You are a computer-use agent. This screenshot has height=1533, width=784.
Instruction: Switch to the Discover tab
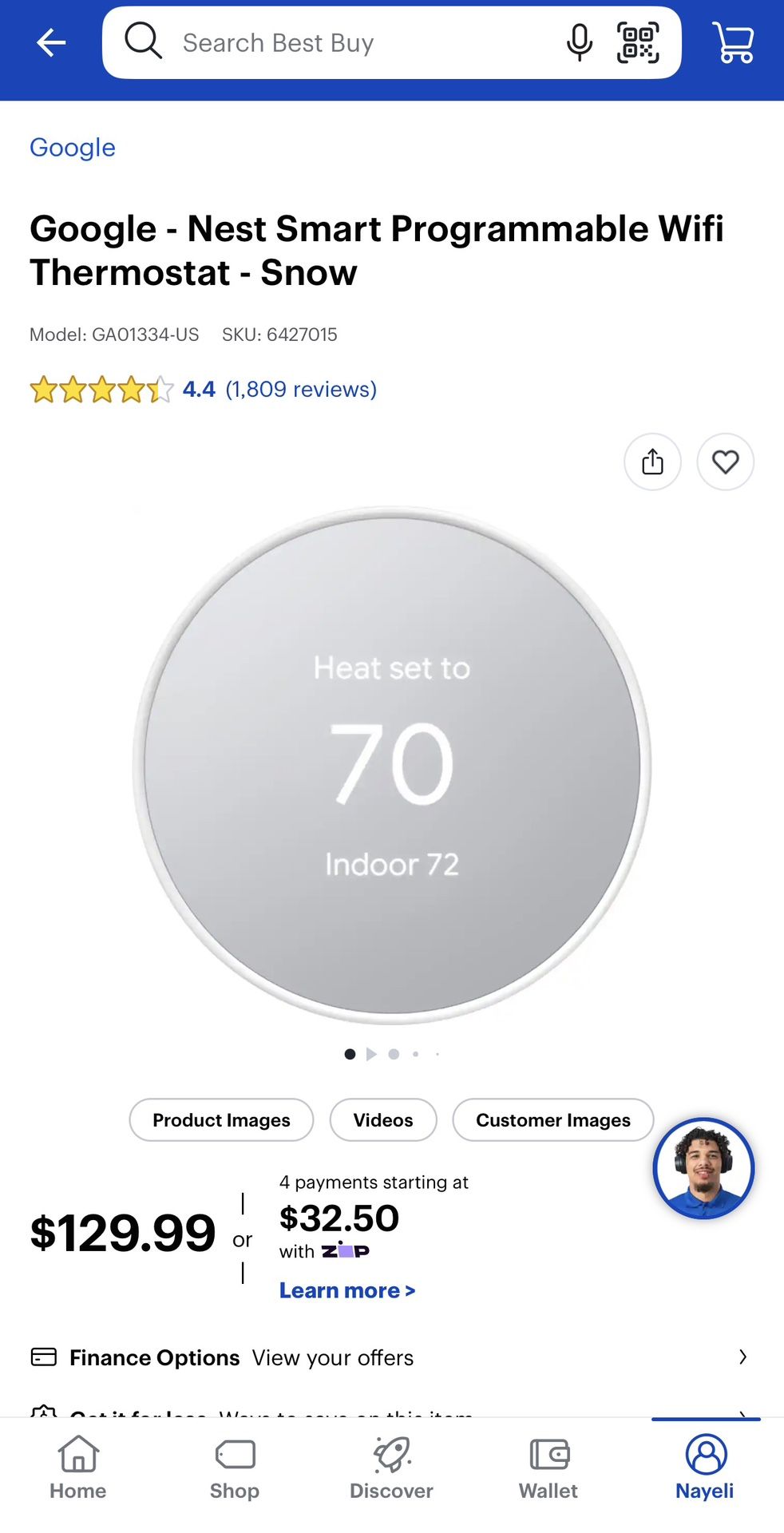tap(391, 1468)
